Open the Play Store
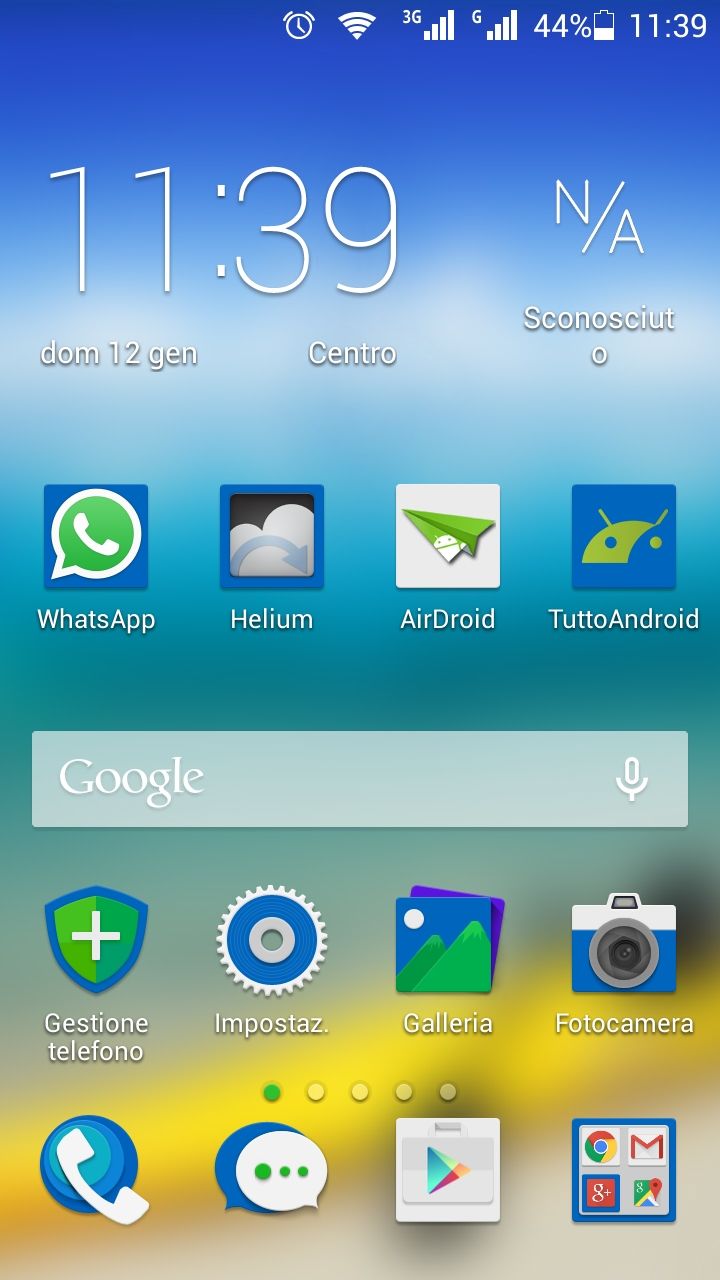This screenshot has width=720, height=1280. click(448, 1170)
